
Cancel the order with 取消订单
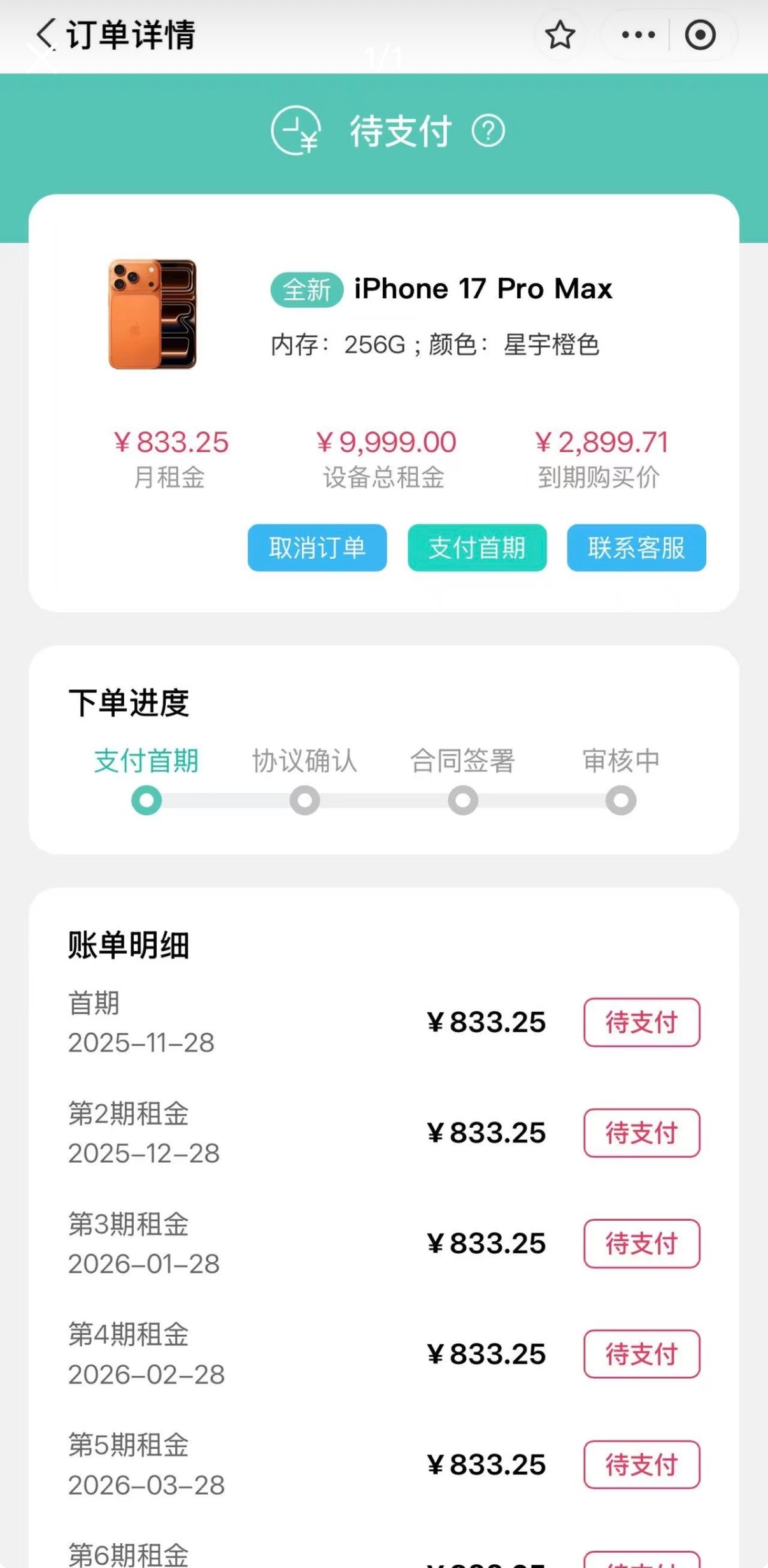(316, 548)
